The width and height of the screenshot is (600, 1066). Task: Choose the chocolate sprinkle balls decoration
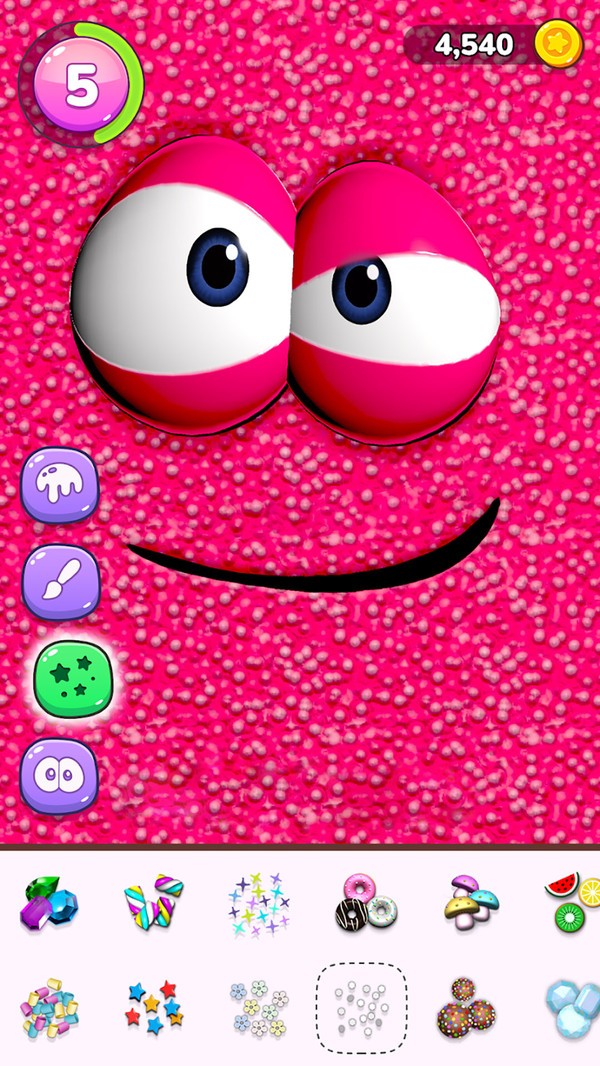click(x=465, y=1008)
